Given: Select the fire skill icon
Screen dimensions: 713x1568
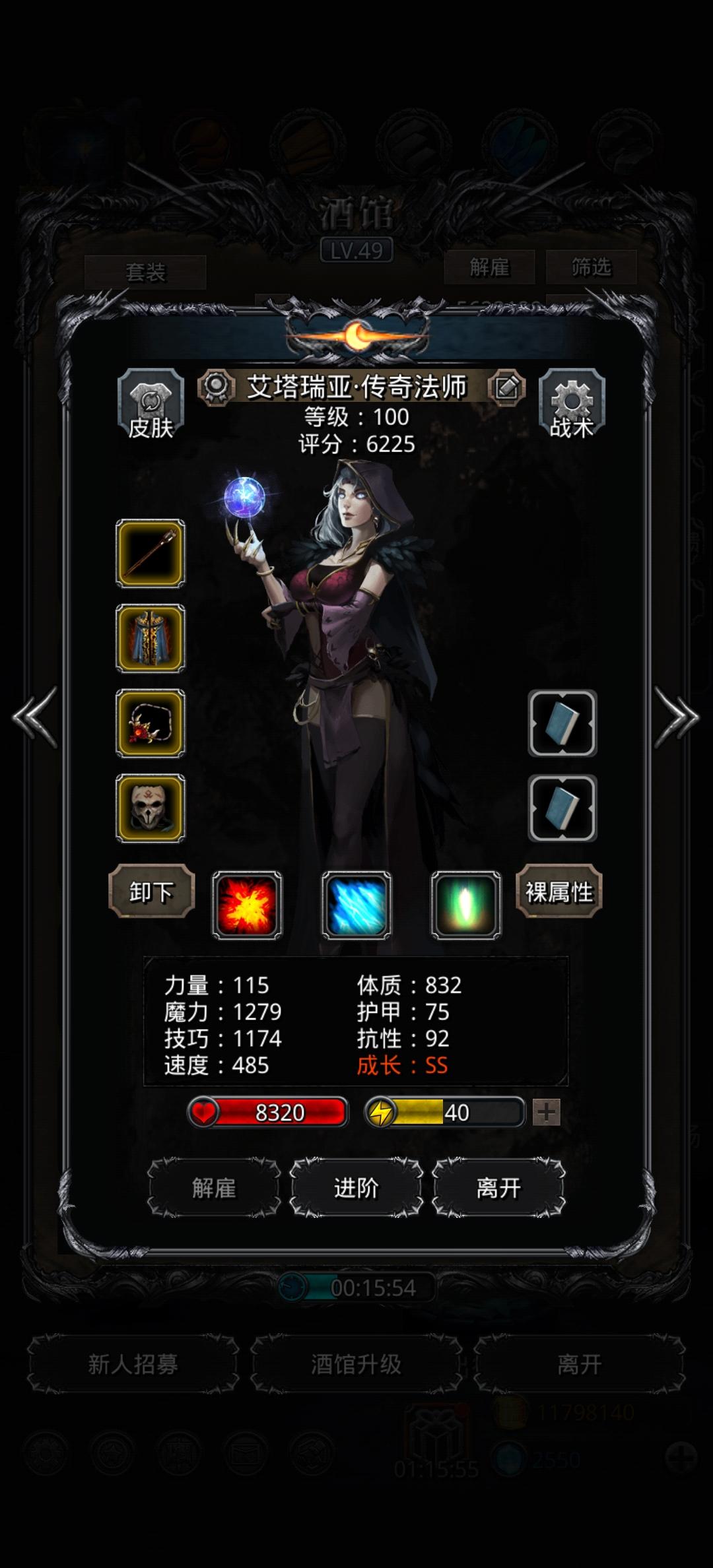Looking at the screenshot, I should [248, 904].
